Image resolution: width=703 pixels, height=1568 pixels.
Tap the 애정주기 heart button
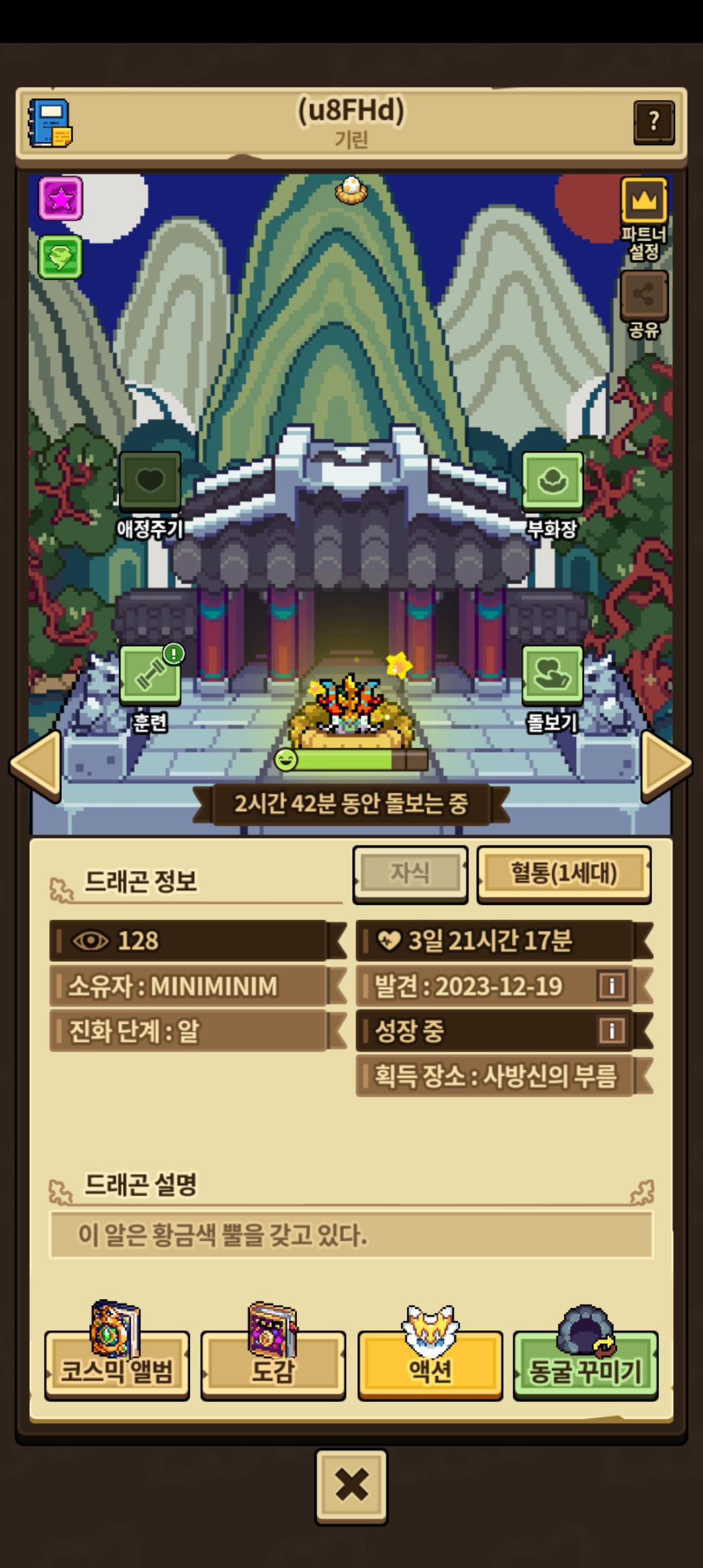(x=150, y=481)
